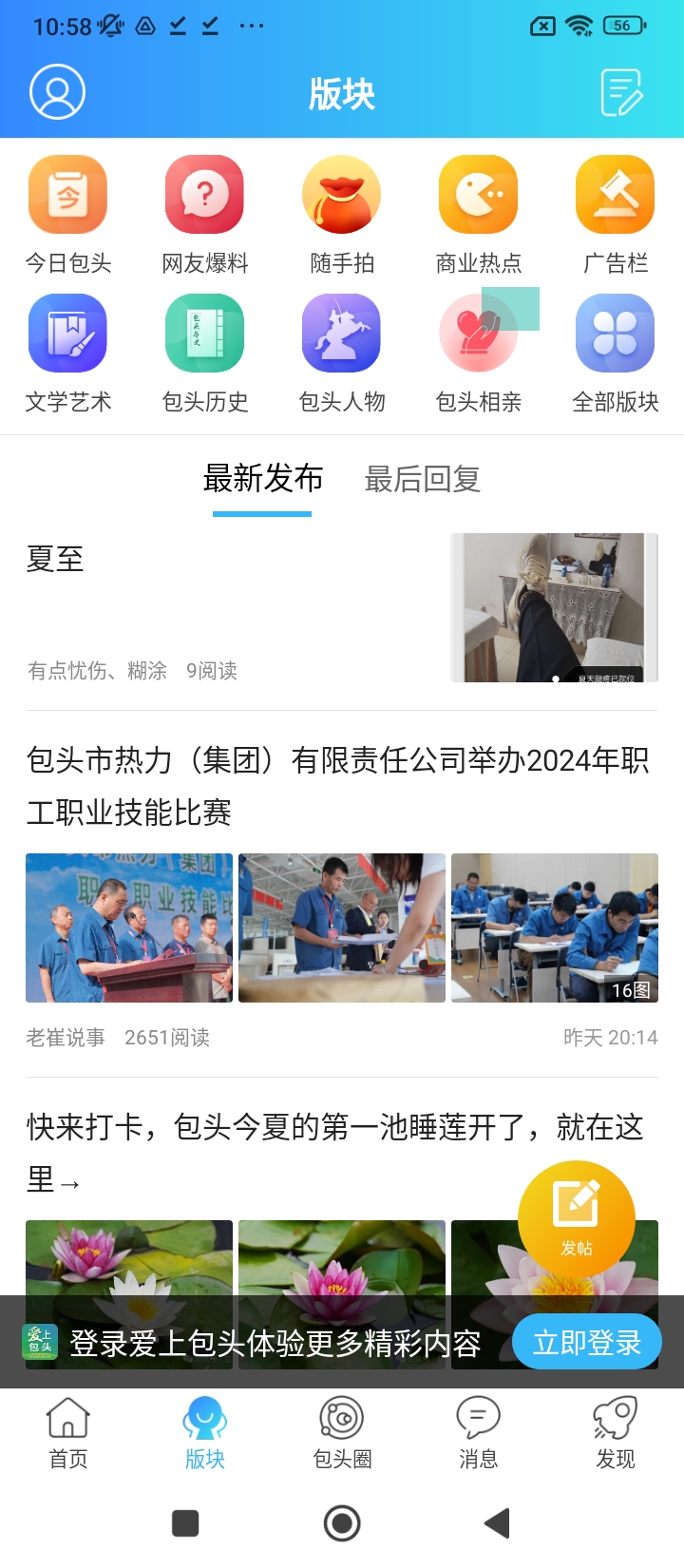684x1568 pixels.
Task: Switch to the 首页 tab
Action: click(x=68, y=1433)
